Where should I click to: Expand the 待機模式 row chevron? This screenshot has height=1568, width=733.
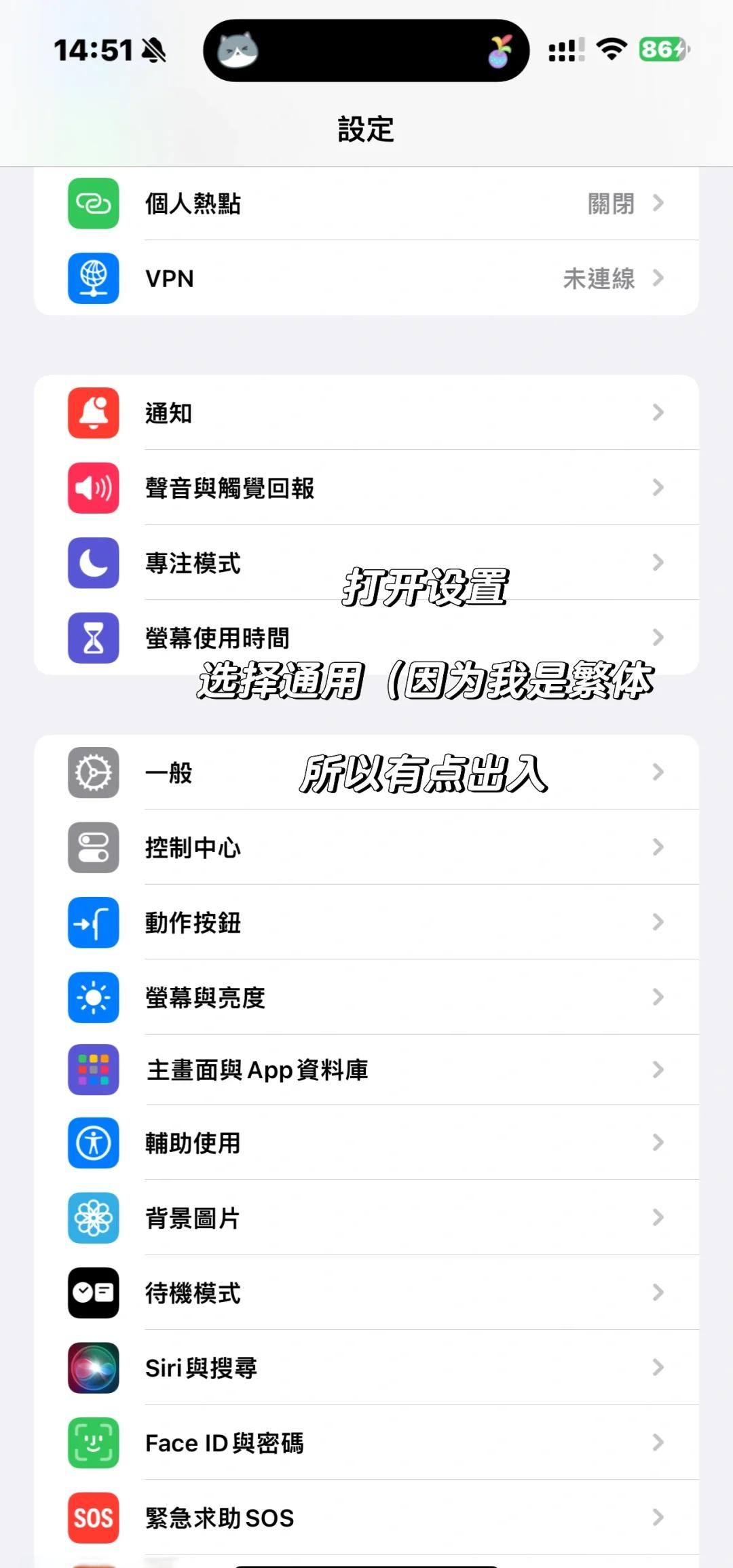click(x=656, y=1292)
